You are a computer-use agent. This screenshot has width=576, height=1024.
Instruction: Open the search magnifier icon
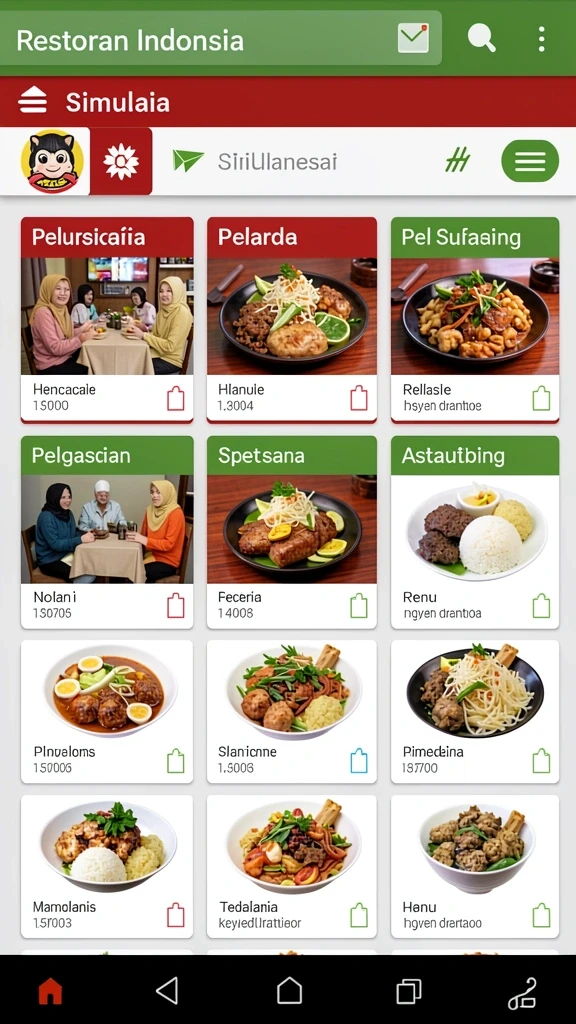482,39
